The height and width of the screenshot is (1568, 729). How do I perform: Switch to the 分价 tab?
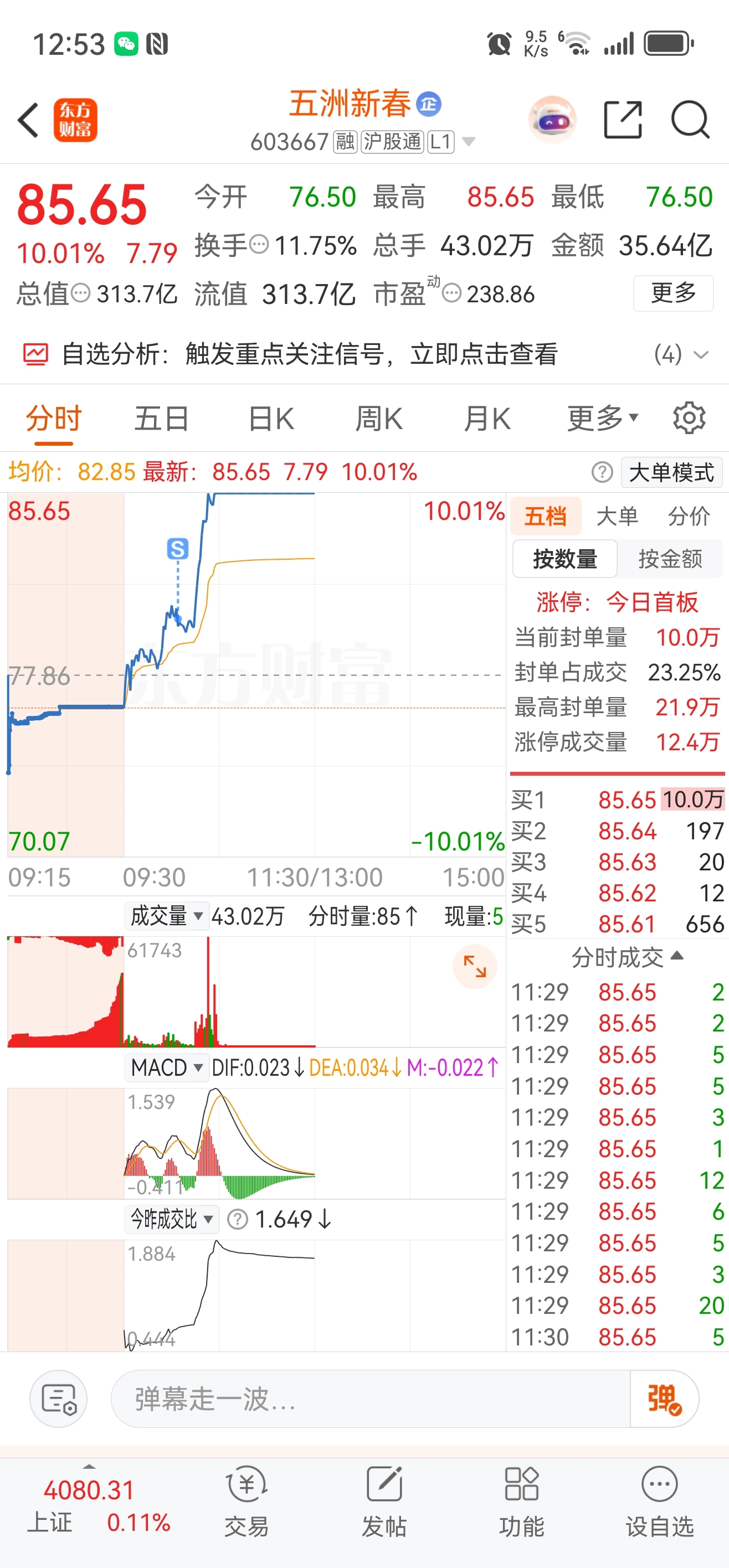tap(688, 516)
